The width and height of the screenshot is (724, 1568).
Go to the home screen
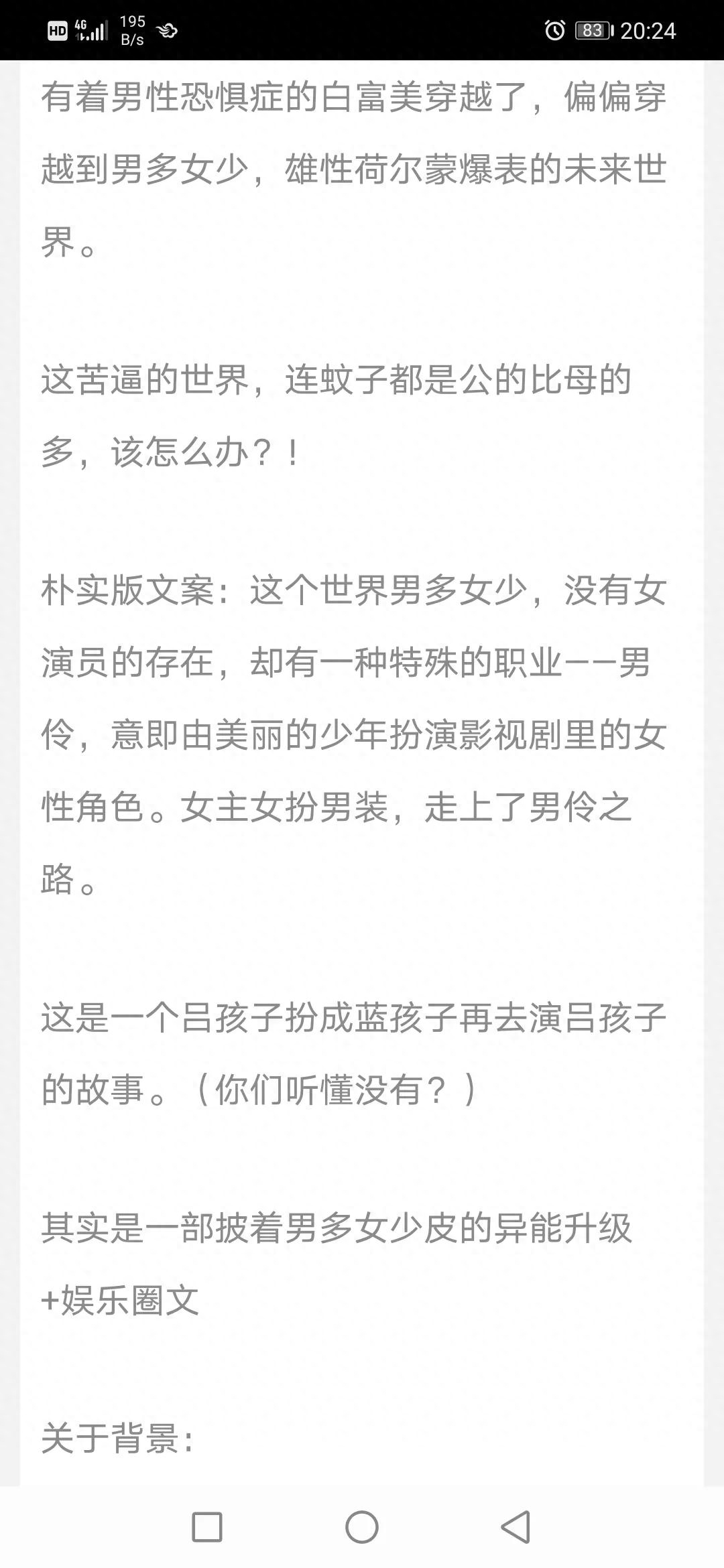(x=362, y=1528)
